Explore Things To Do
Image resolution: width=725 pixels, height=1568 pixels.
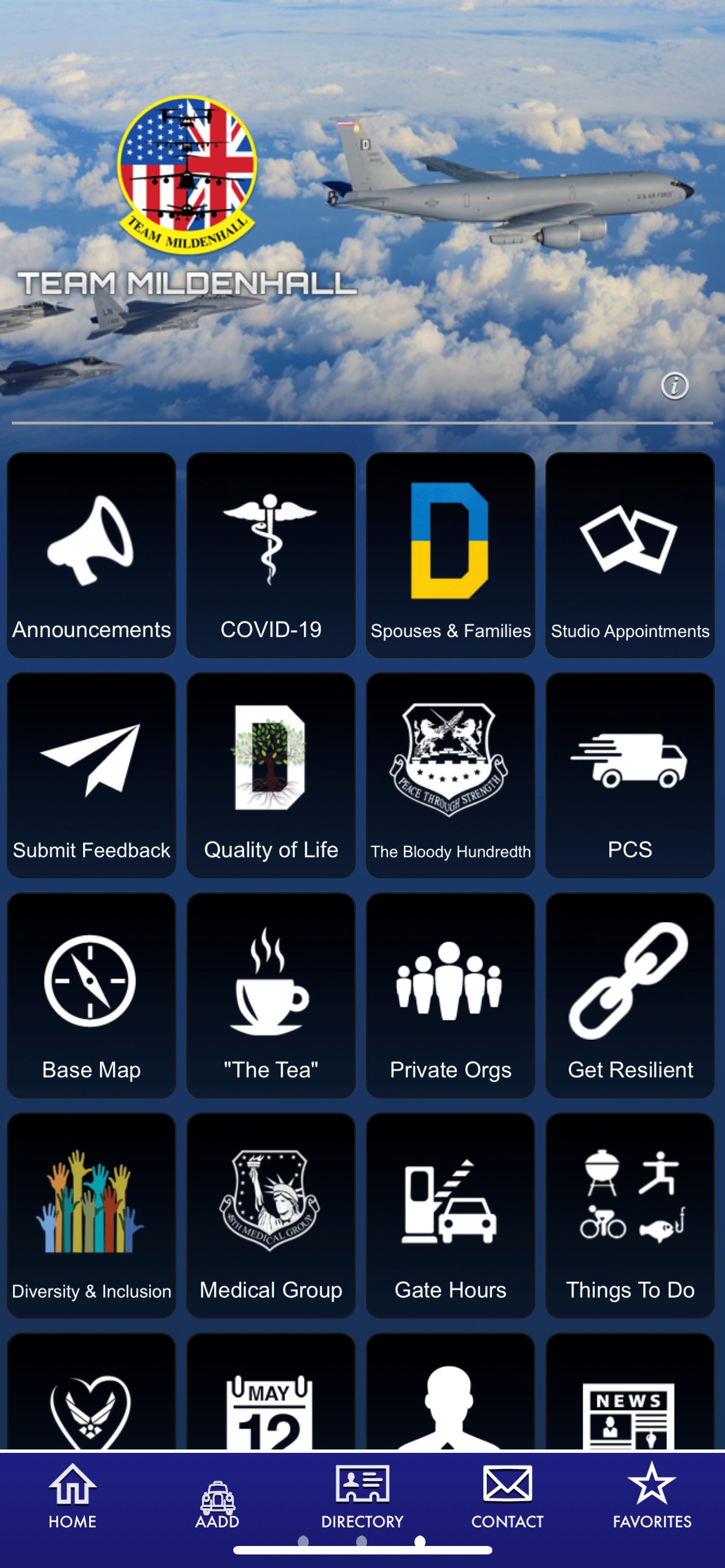click(x=630, y=1216)
